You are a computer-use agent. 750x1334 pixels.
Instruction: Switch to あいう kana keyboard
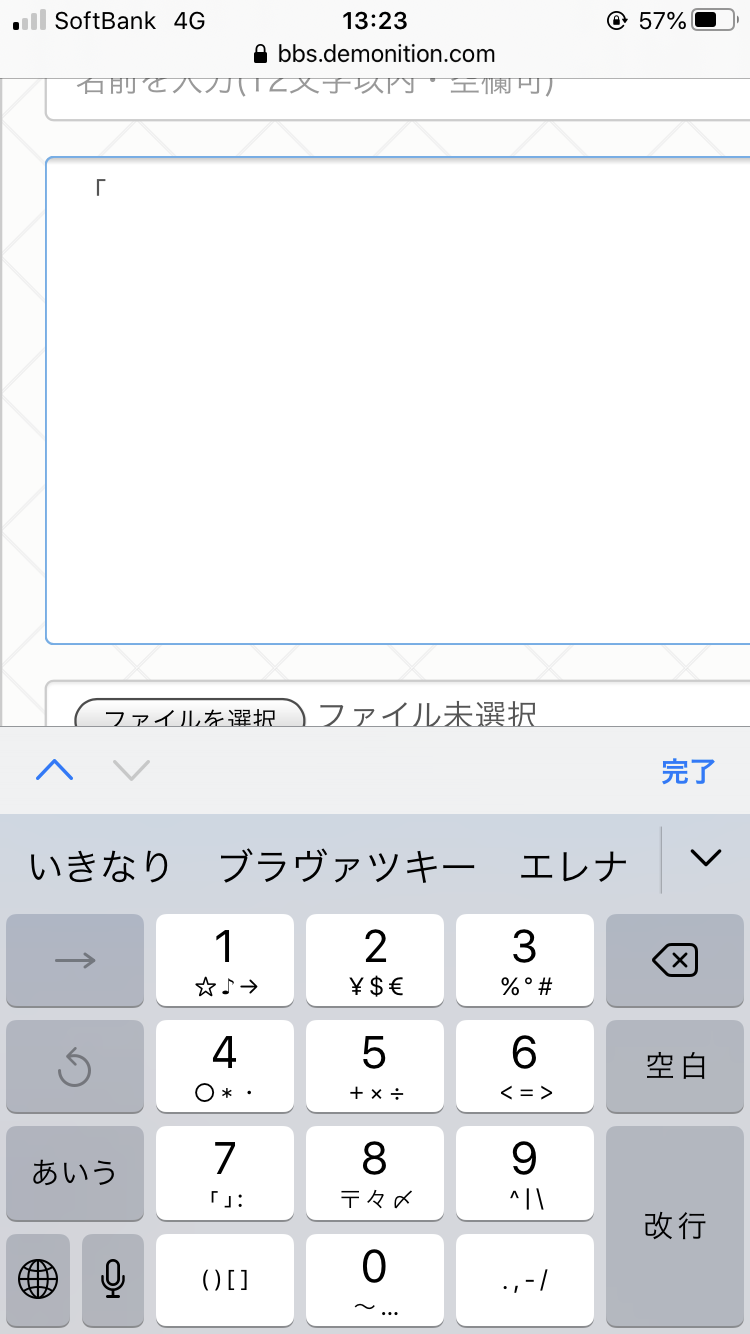click(75, 1172)
